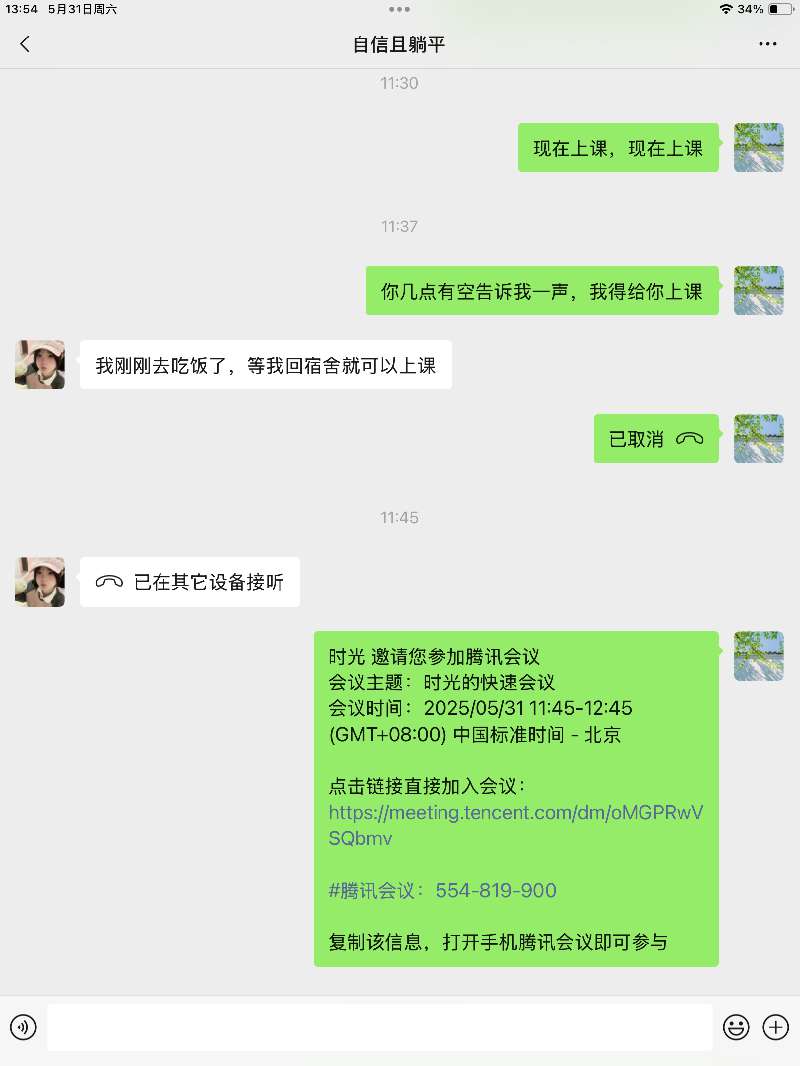Screen dimensions: 800x1066
Task: Tap the 已在其它设备接听 call bubble
Action: (x=190, y=582)
